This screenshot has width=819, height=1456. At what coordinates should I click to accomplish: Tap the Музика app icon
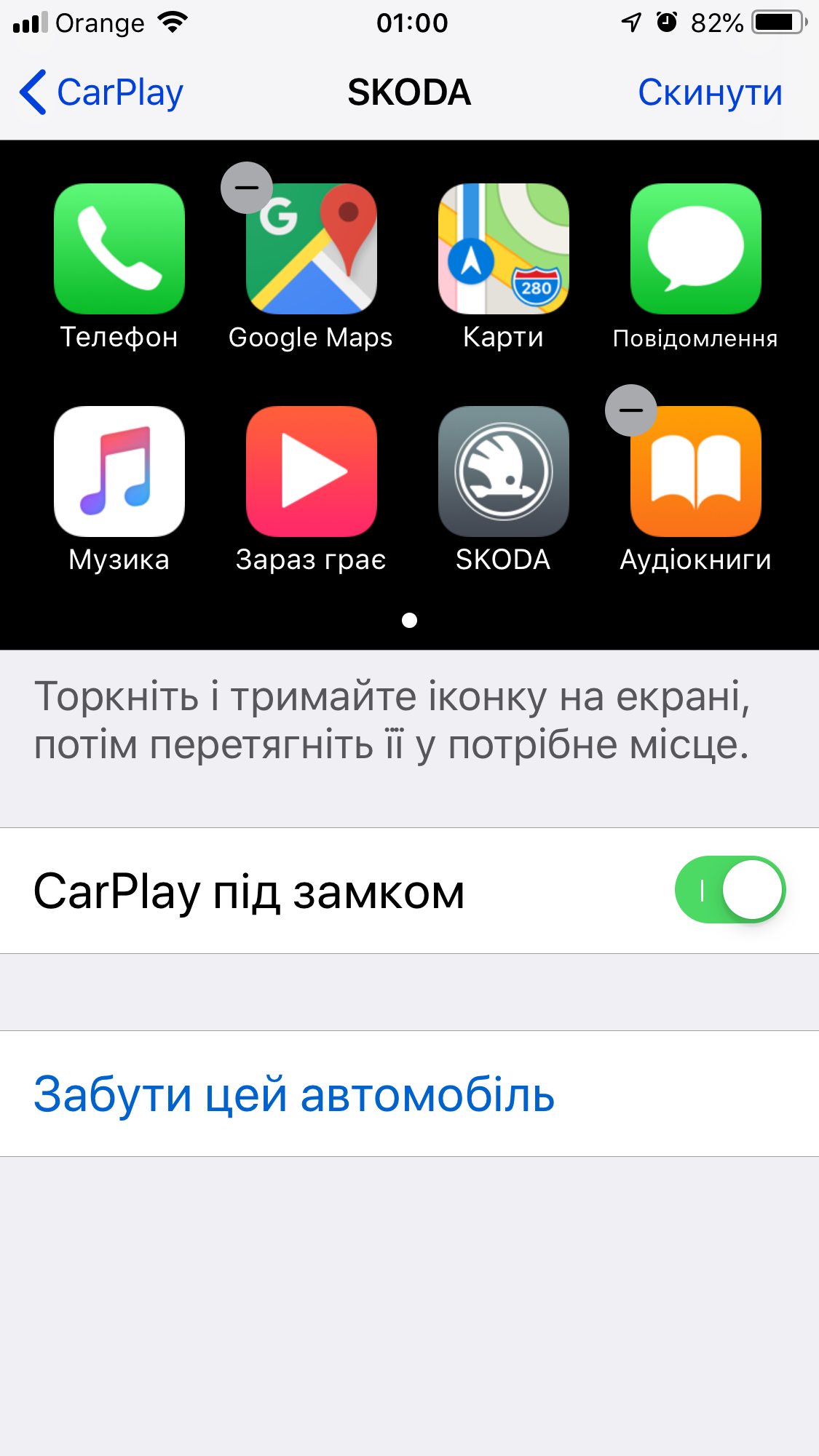119,472
